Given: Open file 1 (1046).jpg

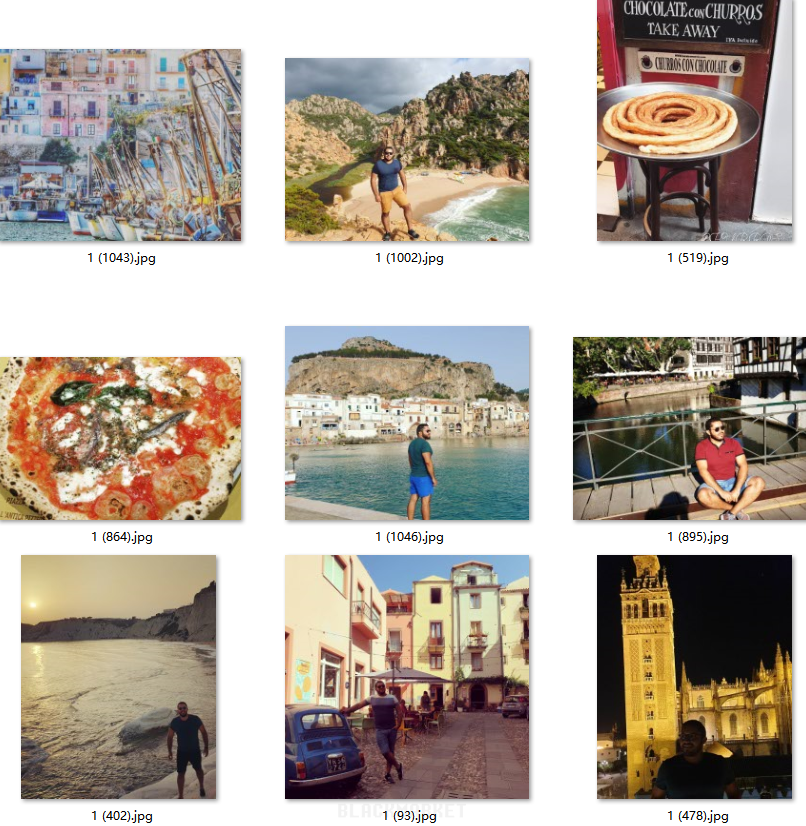Looking at the screenshot, I should click(407, 422).
